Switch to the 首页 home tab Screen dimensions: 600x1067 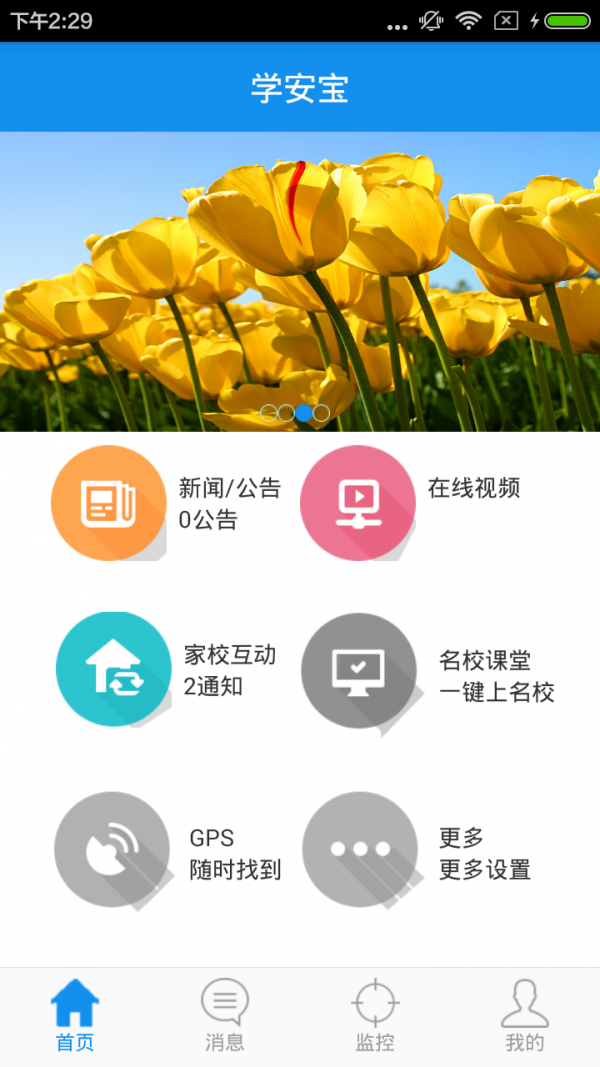pyautogui.click(x=75, y=1016)
